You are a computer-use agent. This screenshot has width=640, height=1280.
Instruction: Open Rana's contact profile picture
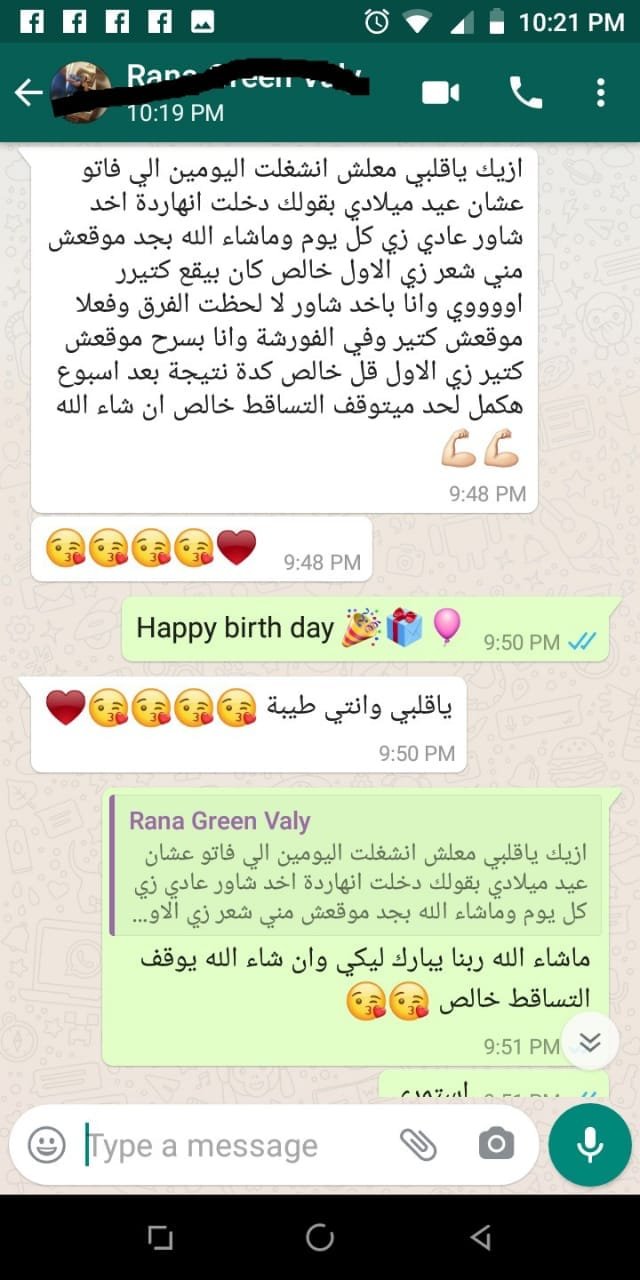80,93
